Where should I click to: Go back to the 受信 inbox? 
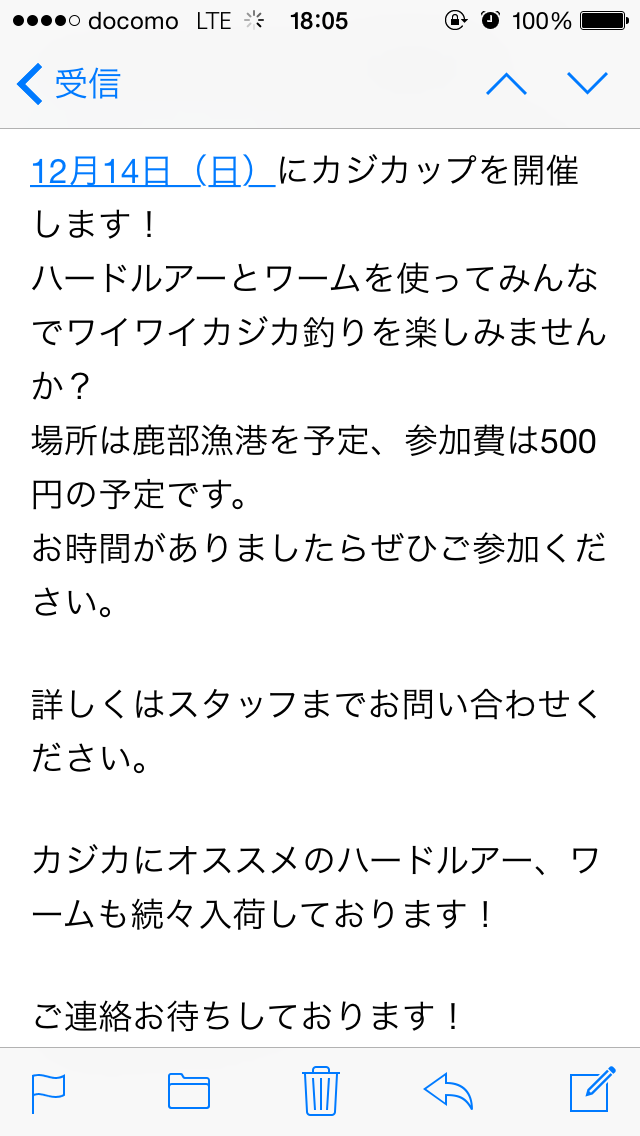coord(68,83)
